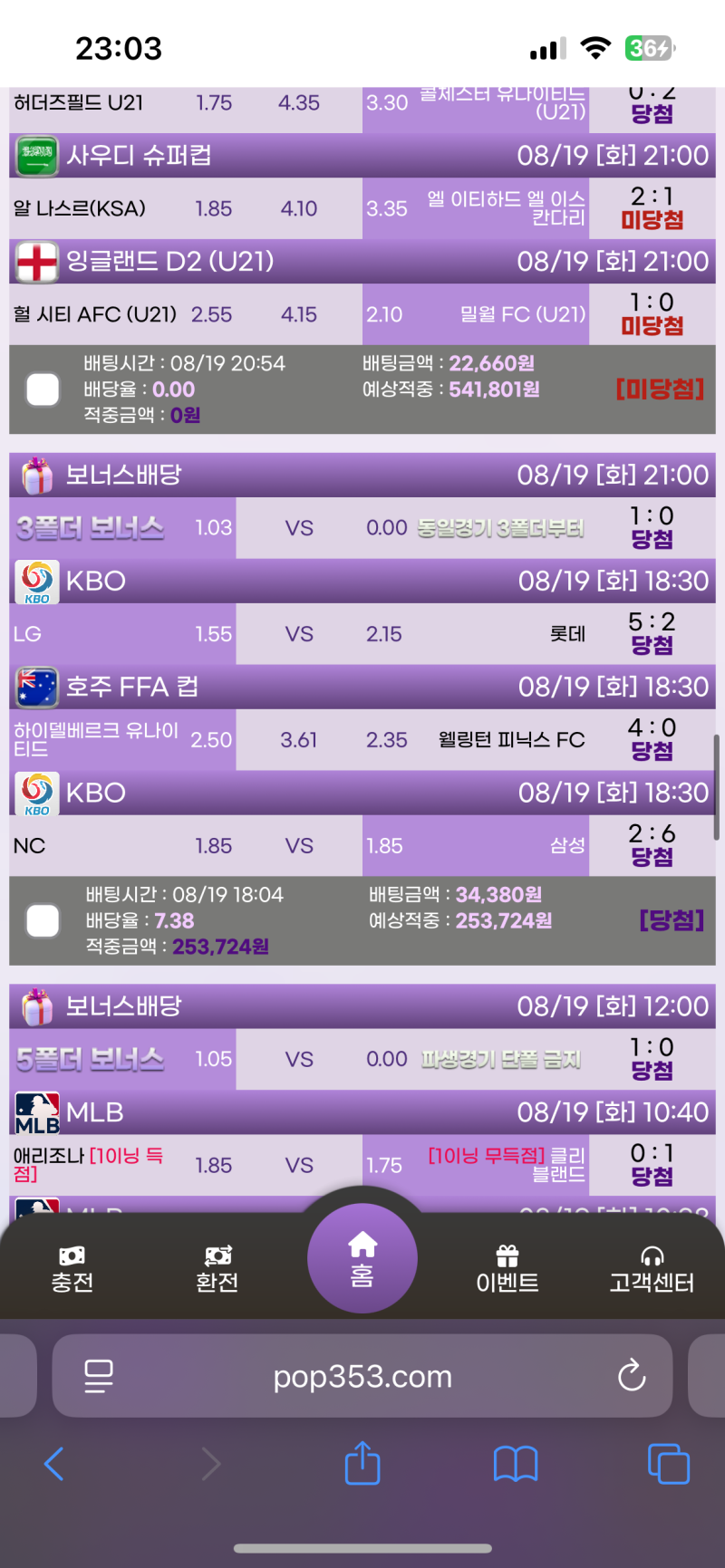
Task: Tap the pop353.com address bar
Action: [362, 1376]
